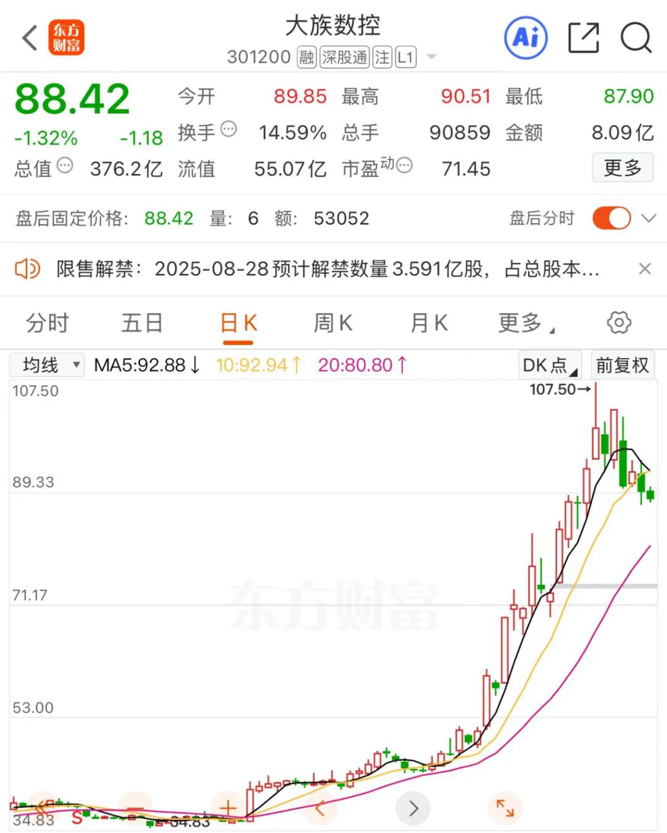667x833 pixels.
Task: Open the 更多 chart period menu
Action: (x=525, y=323)
